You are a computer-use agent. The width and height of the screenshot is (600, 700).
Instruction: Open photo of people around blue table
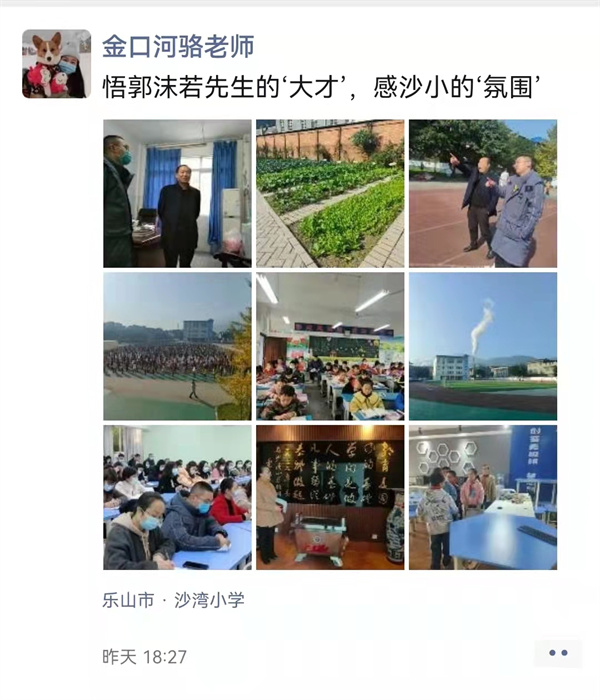(483, 497)
